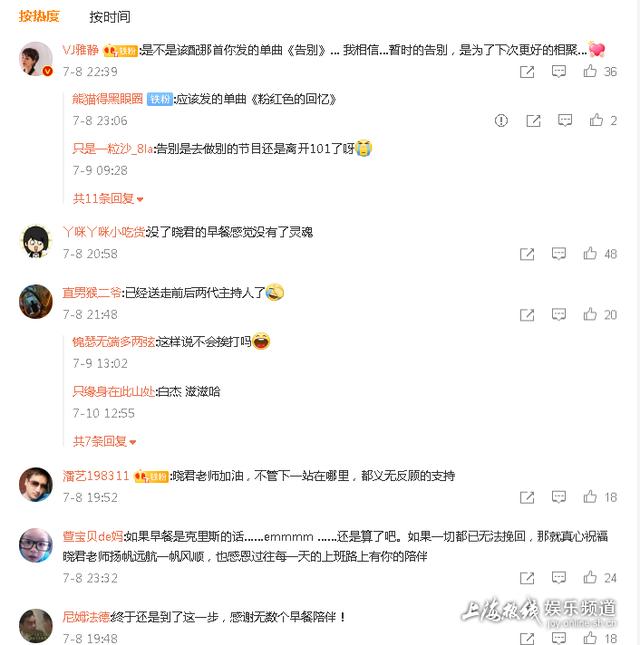
Task: Reply to 潇艺198311's comment
Action: (x=559, y=497)
